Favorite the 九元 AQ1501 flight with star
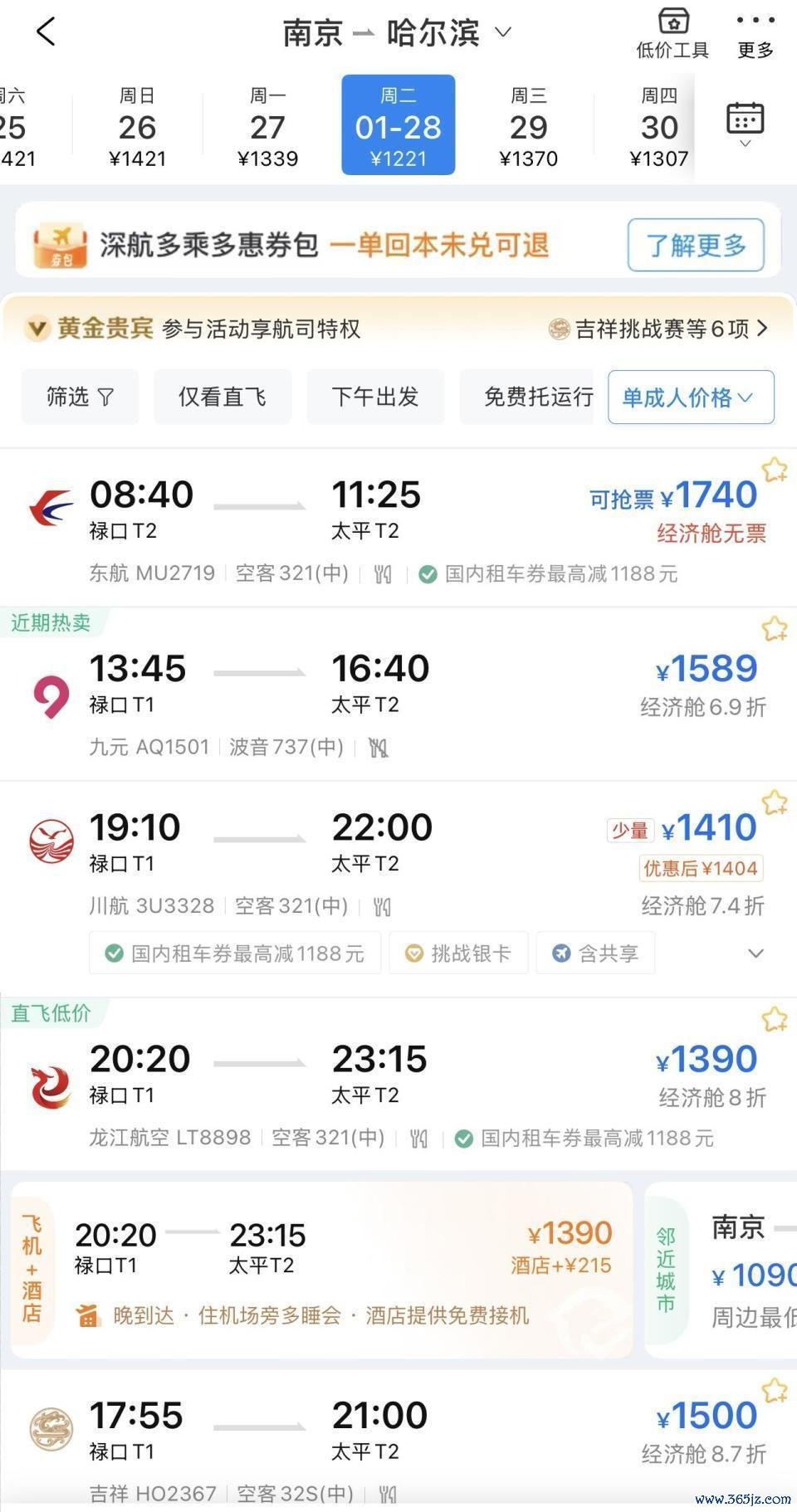Viewport: 797px width, 1512px height. [x=775, y=629]
